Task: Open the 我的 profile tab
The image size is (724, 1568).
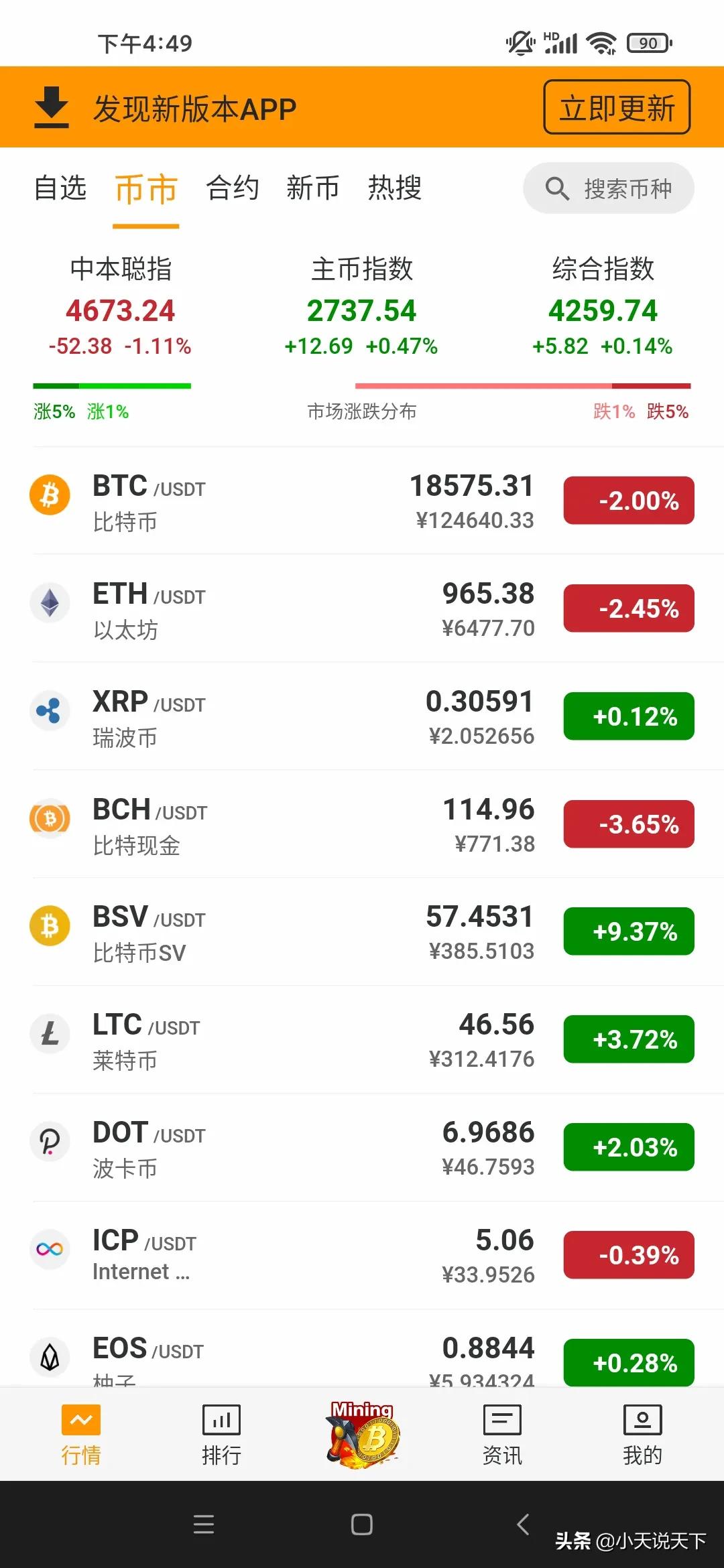Action: pos(642,1434)
